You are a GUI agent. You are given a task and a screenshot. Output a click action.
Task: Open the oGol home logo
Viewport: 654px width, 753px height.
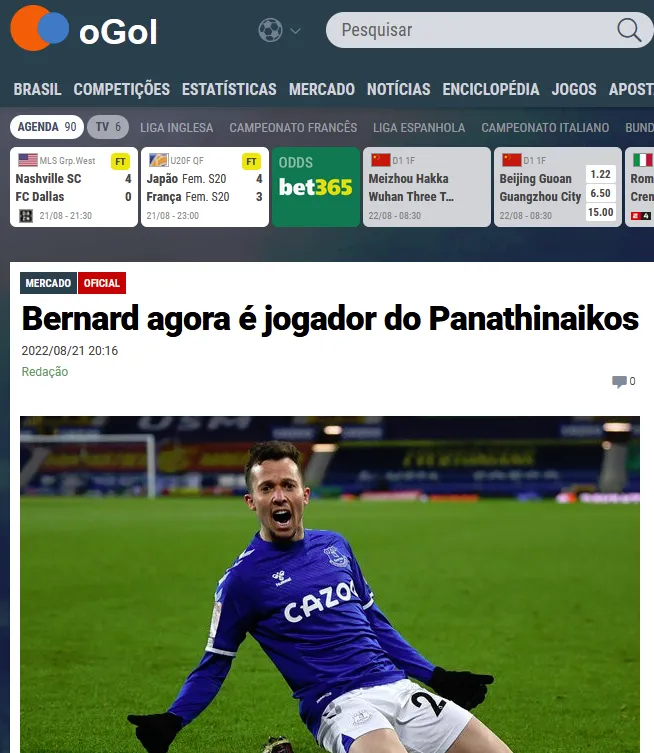(84, 31)
